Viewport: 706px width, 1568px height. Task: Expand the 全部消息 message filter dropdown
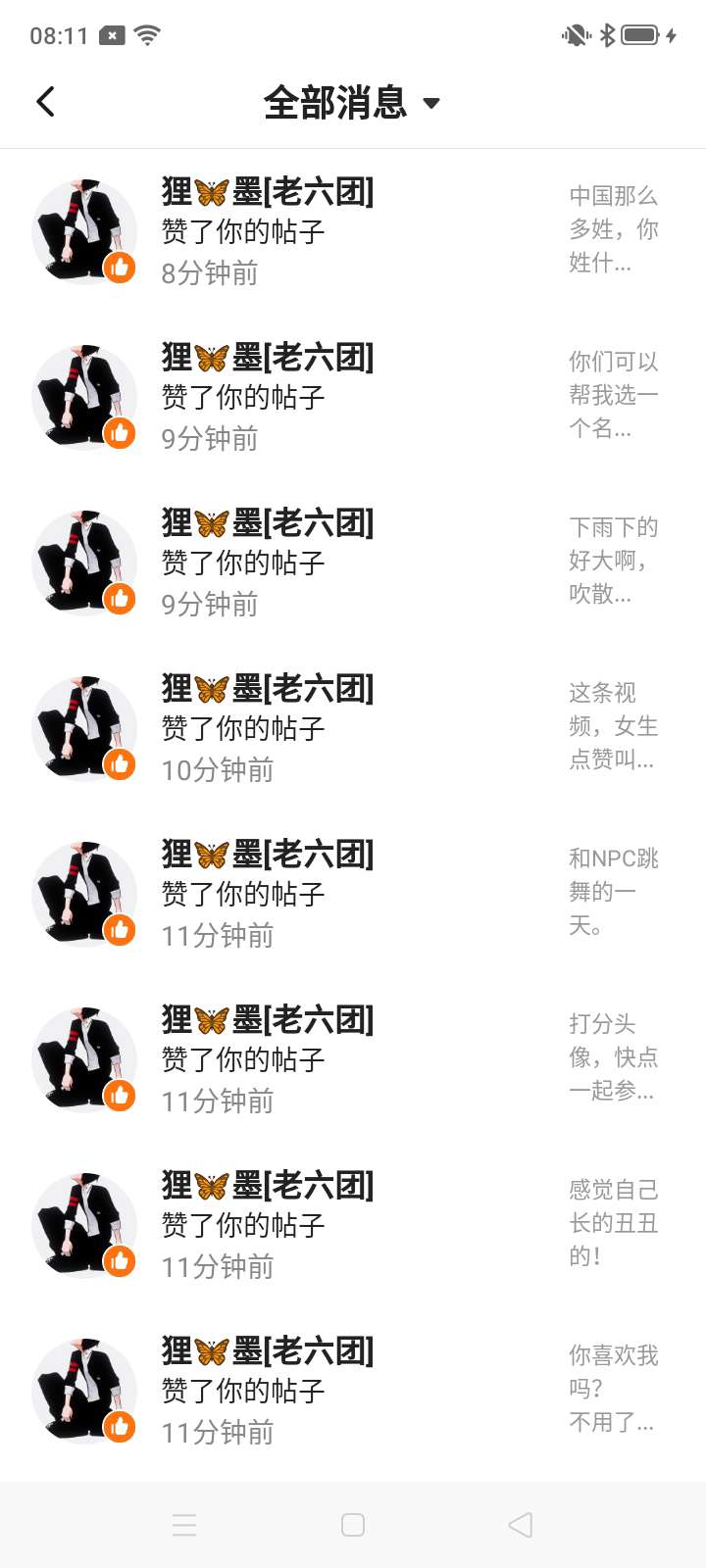(x=352, y=103)
